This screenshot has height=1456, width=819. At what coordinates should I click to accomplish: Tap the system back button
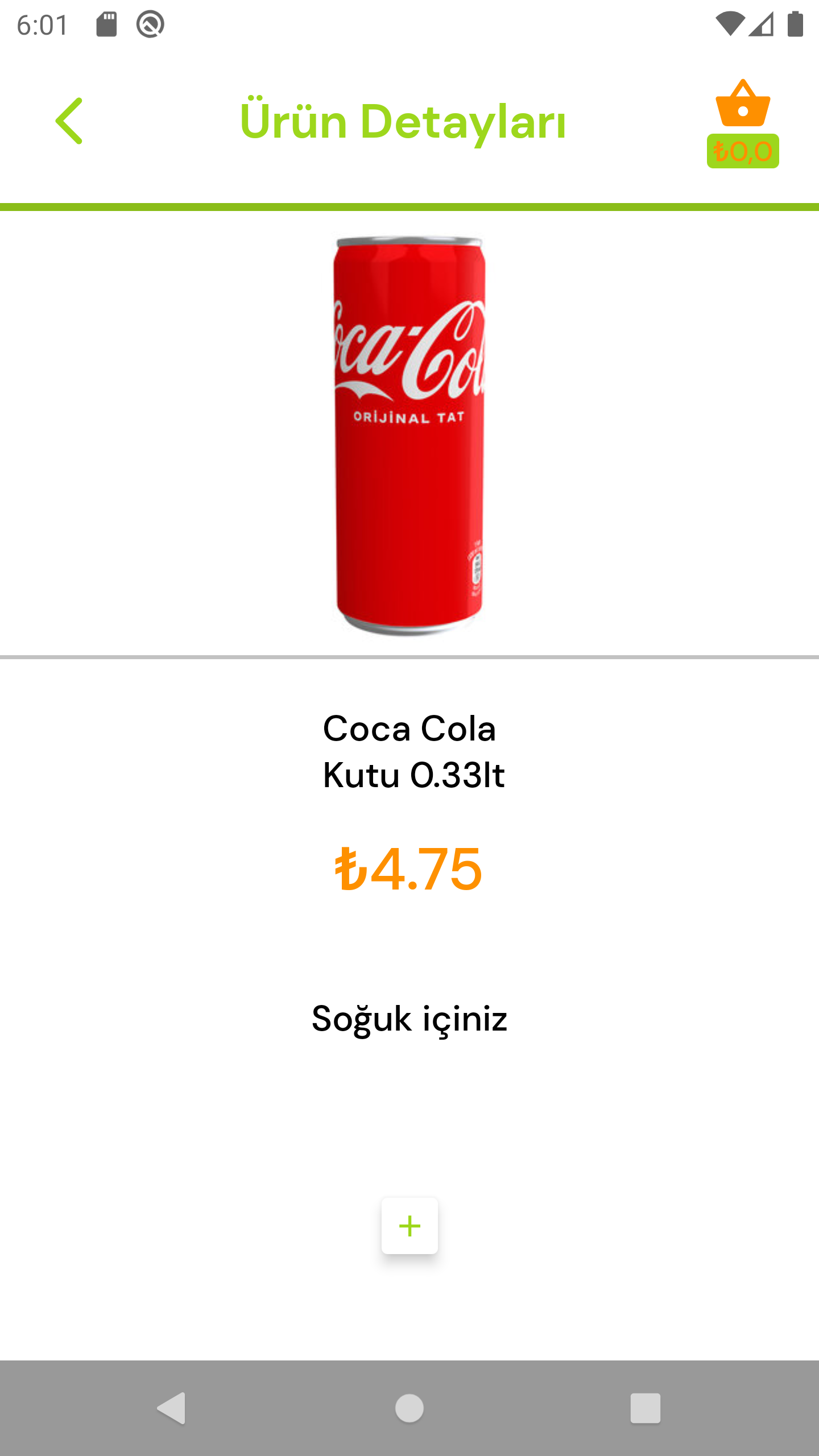pos(172,1408)
